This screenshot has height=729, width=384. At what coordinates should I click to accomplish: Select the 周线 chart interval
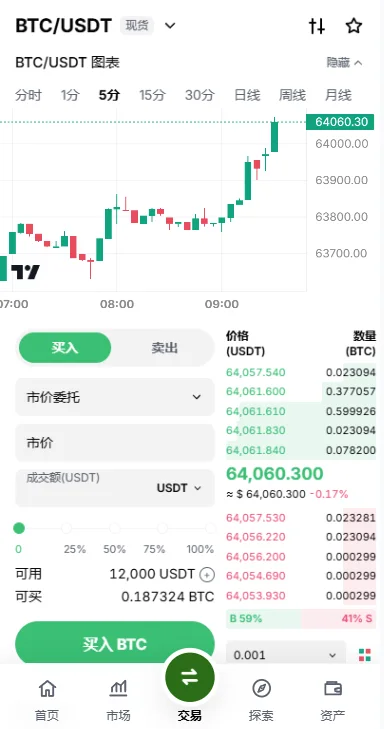292,95
